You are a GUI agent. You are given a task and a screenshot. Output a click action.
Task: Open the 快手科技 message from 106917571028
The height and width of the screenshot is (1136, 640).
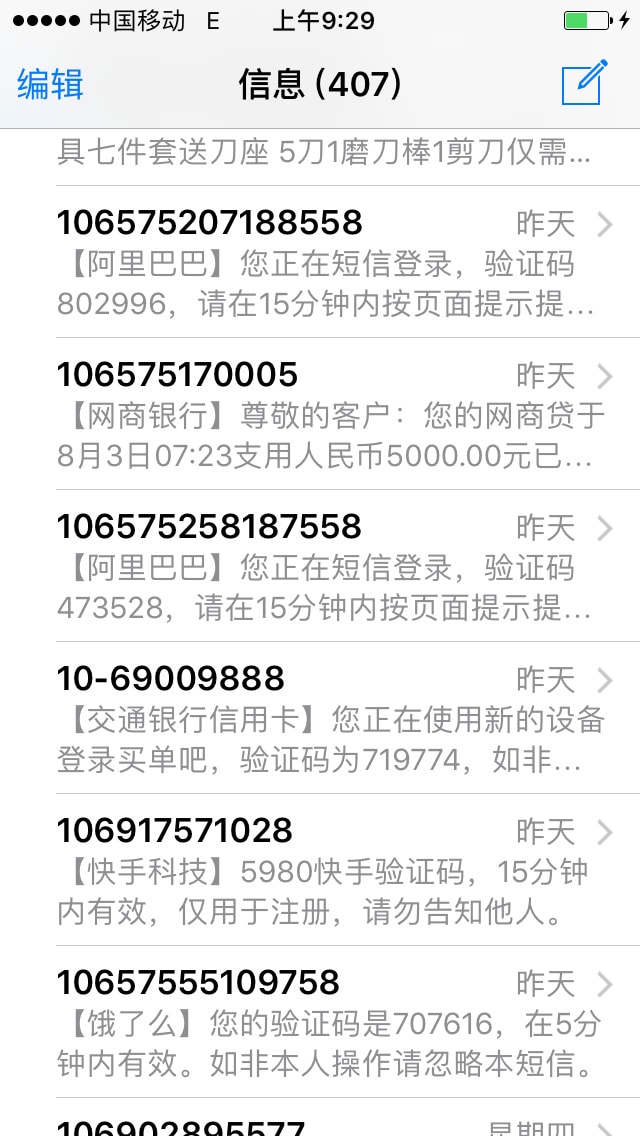(x=320, y=870)
